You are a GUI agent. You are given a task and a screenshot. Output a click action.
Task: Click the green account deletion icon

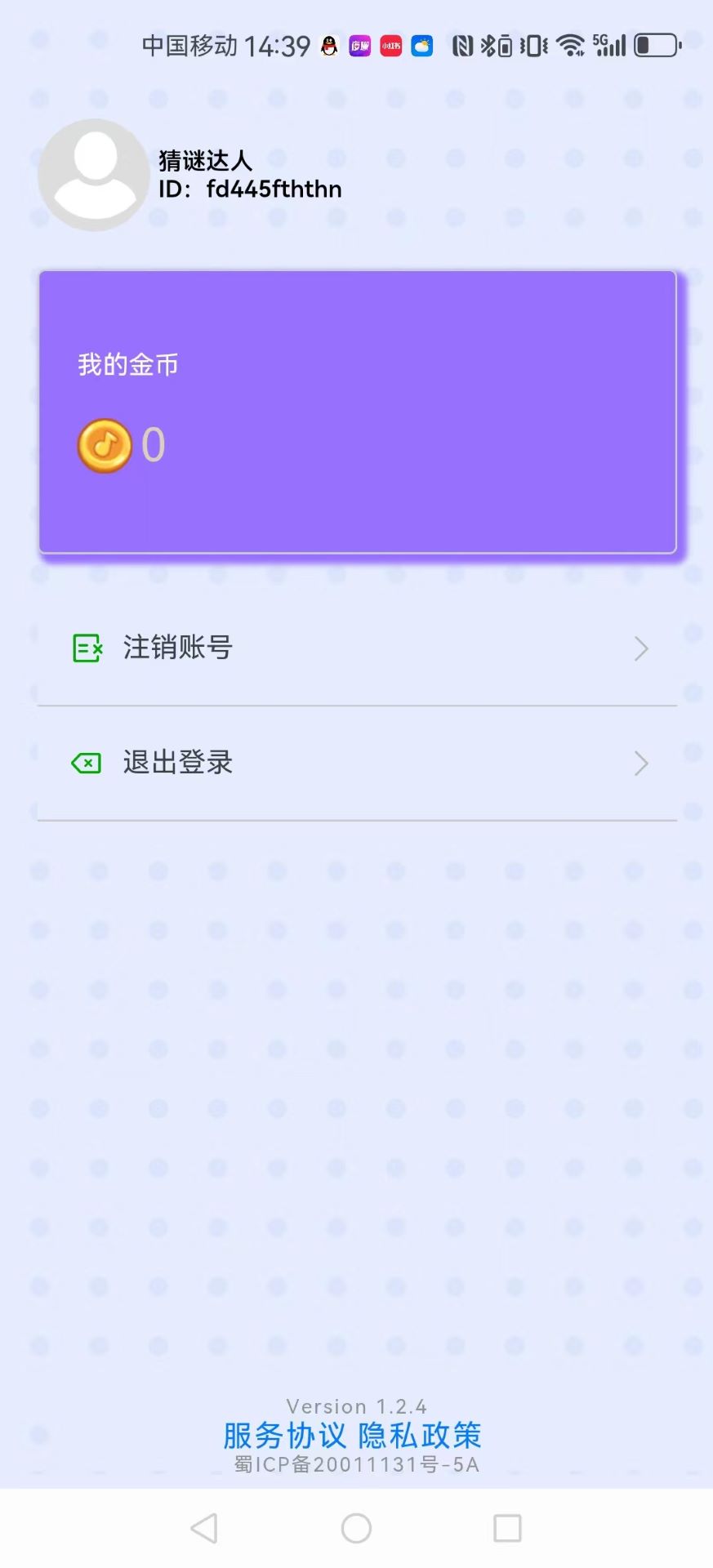click(x=87, y=648)
